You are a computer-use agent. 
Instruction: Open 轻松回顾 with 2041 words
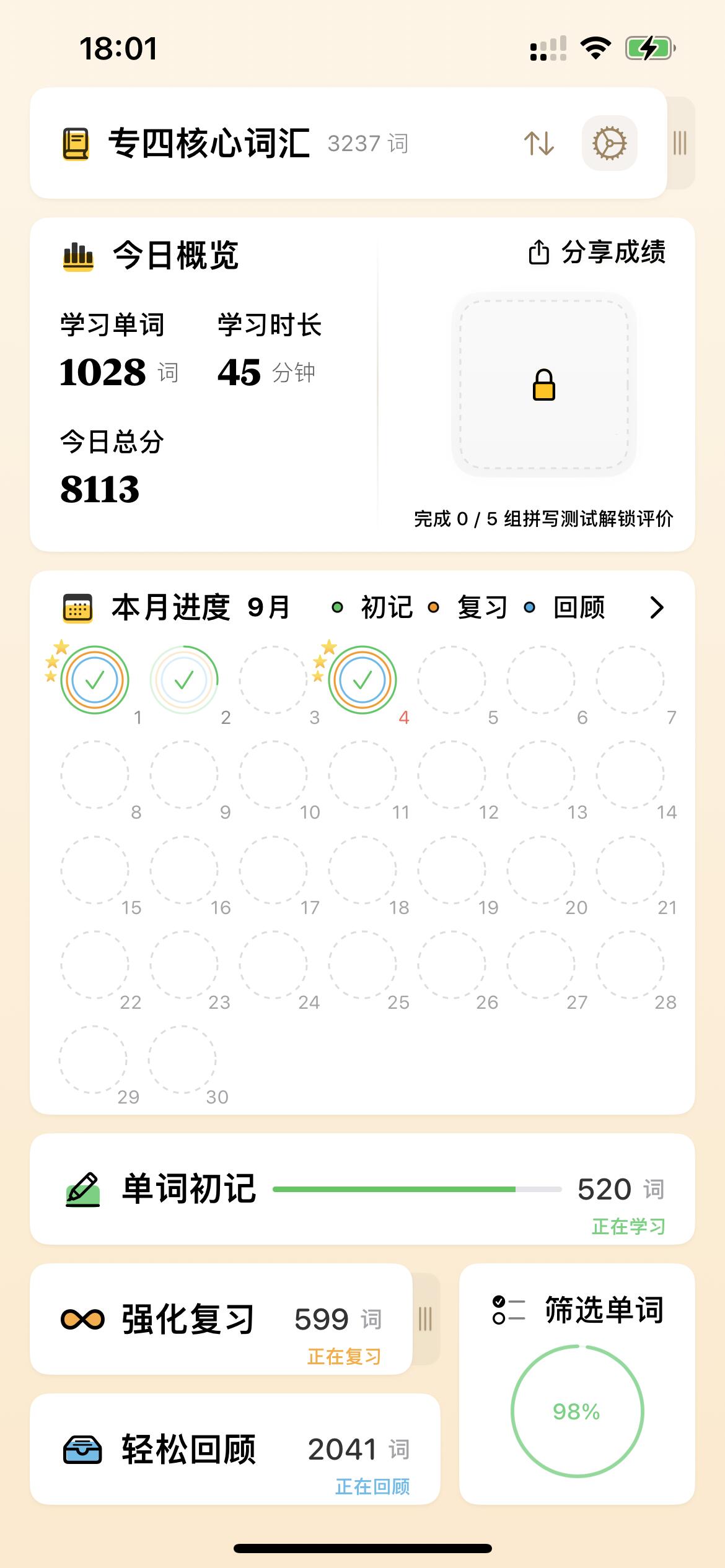pos(235,1450)
